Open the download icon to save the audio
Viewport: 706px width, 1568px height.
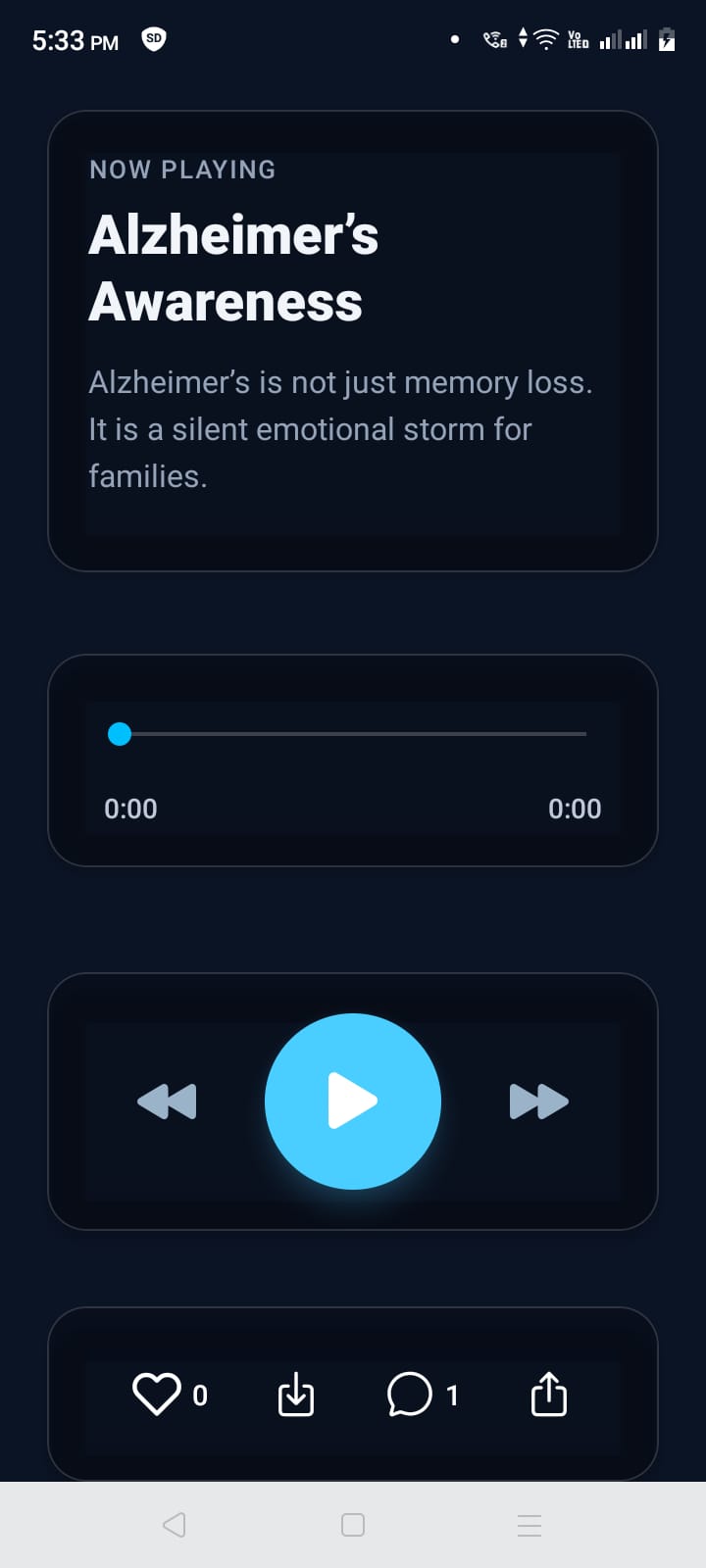click(295, 1396)
